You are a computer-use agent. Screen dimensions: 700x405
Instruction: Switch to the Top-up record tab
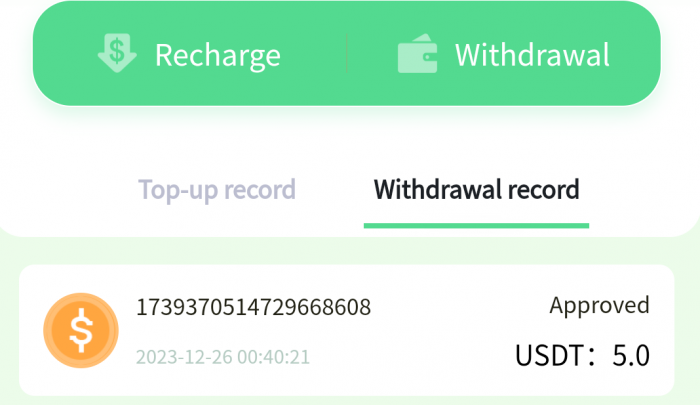pos(217,189)
